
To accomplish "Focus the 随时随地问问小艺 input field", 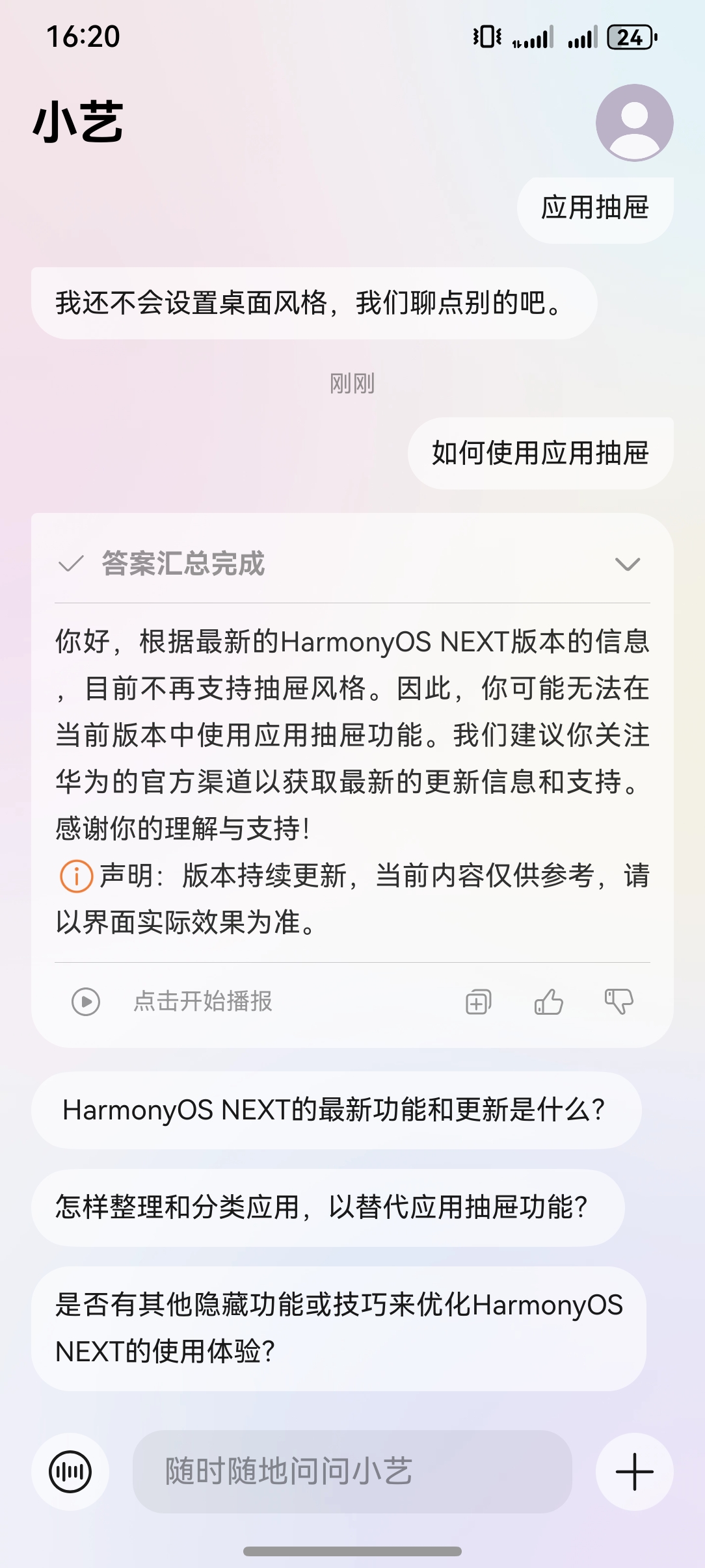I will coord(352,1472).
